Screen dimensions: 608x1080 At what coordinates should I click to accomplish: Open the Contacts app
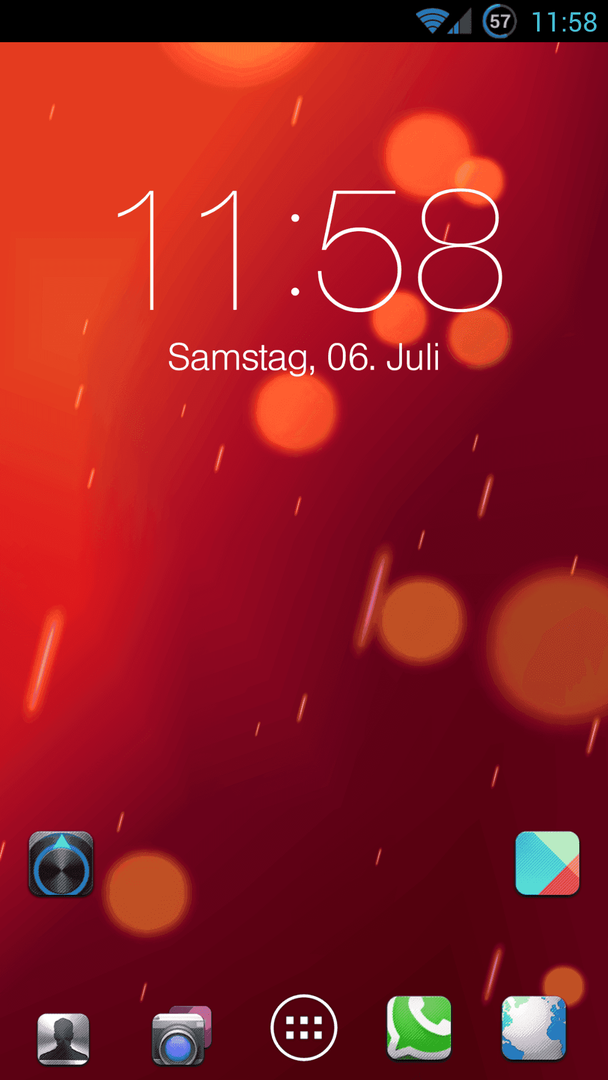[63, 1038]
